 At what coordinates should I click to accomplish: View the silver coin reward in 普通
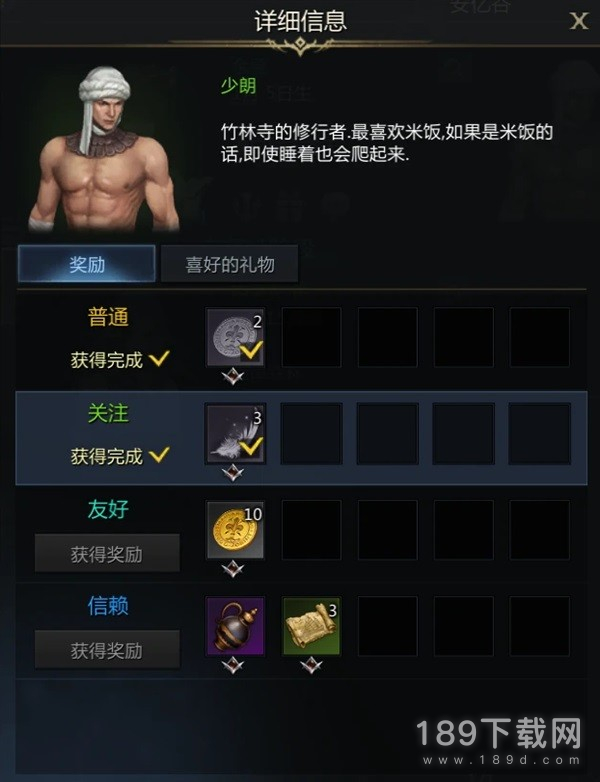click(235, 337)
